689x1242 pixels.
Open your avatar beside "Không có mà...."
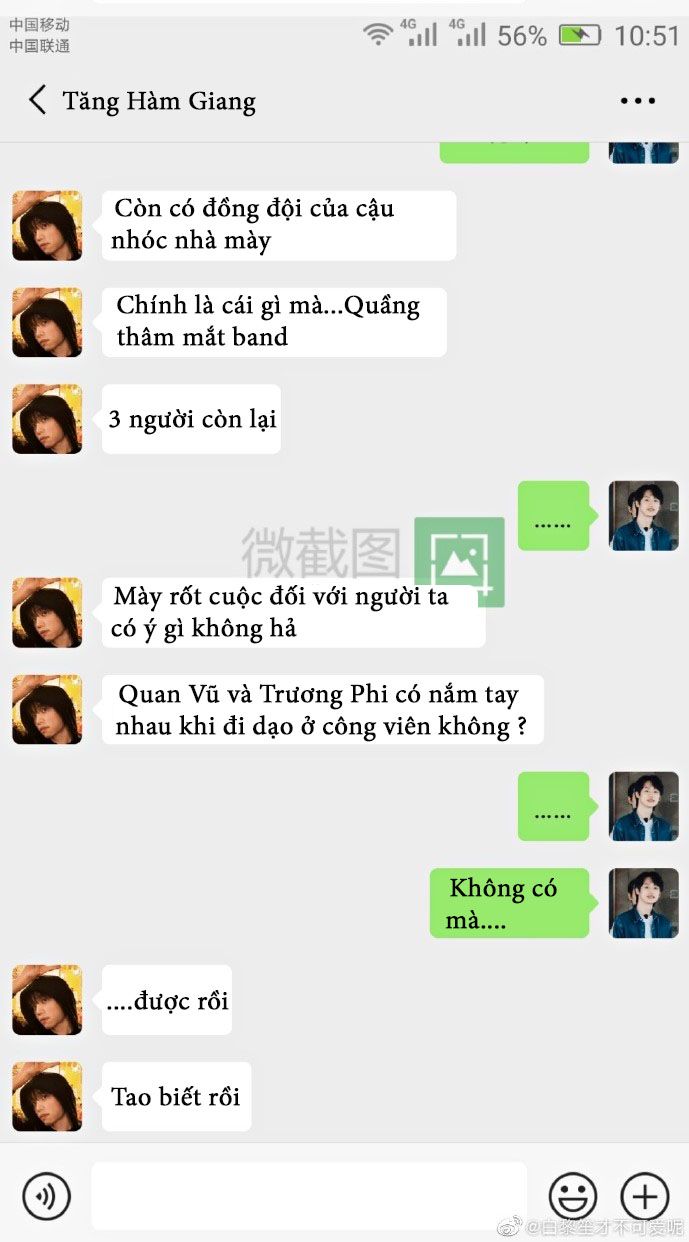pyautogui.click(x=644, y=903)
